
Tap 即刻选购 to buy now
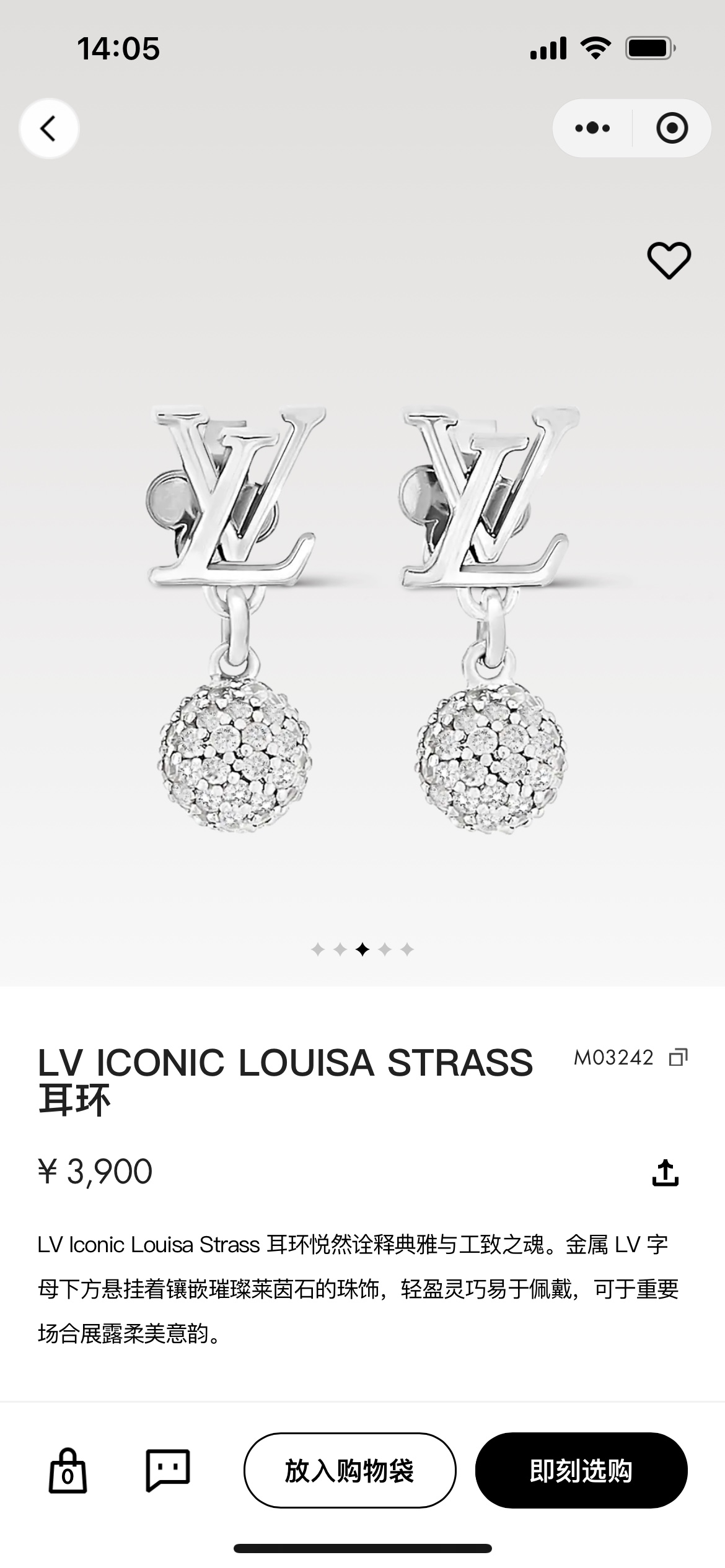tap(581, 1470)
